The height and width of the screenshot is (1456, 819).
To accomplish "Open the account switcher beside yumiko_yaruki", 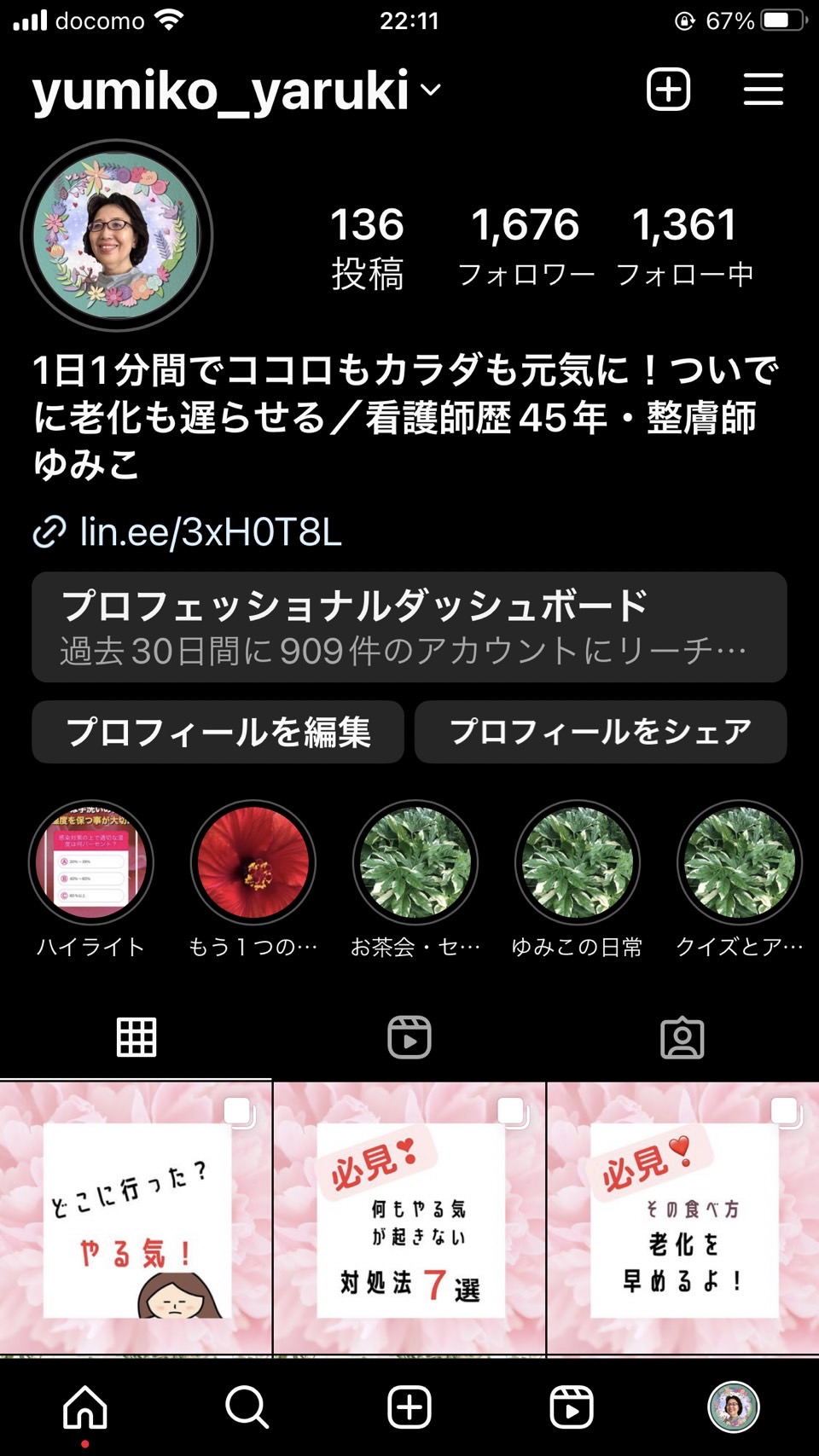I will (x=432, y=90).
